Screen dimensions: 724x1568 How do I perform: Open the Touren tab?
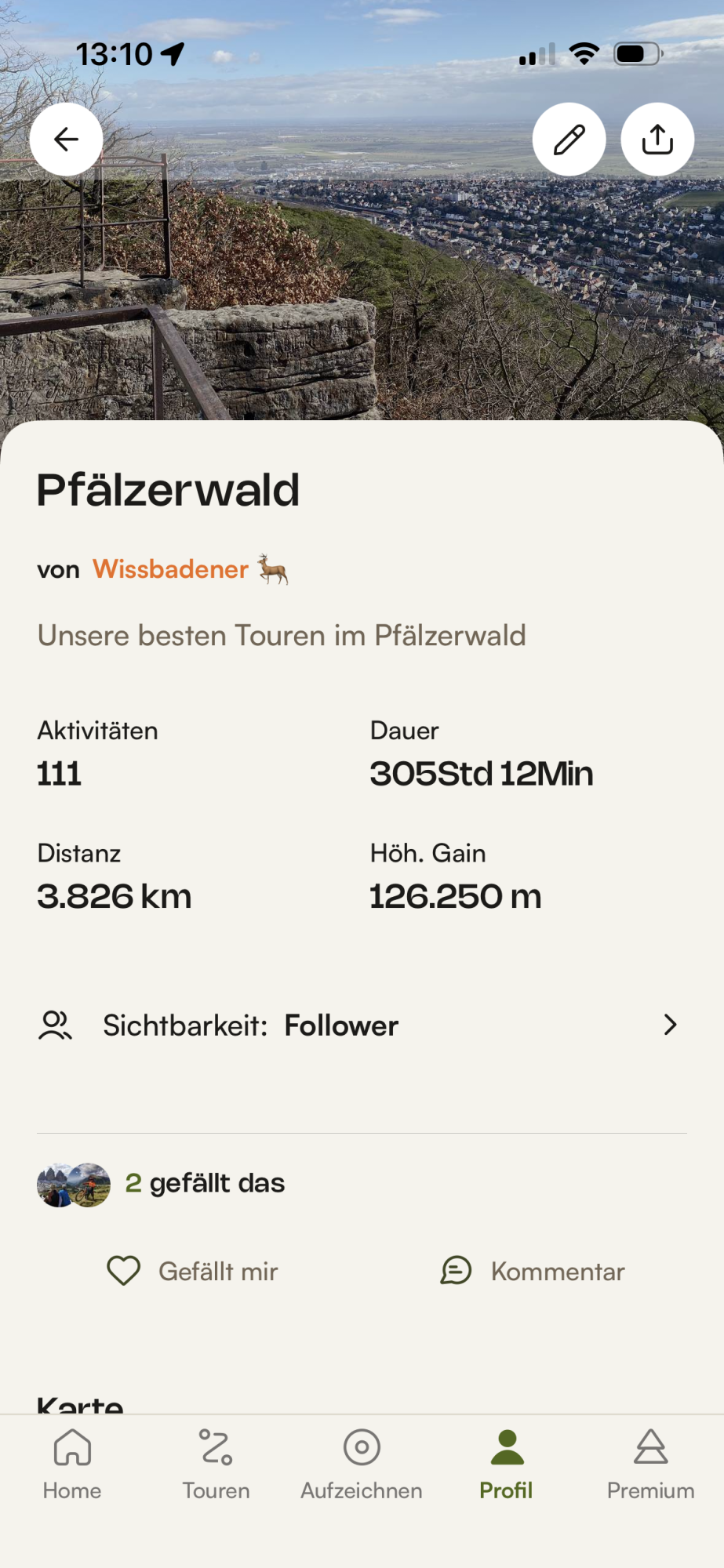pos(216,1464)
